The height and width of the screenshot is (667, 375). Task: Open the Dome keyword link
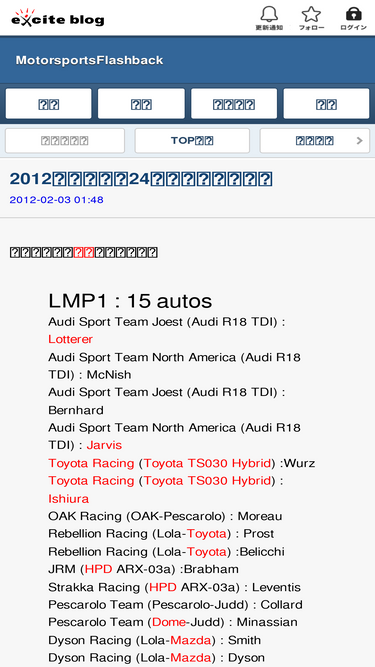(169, 622)
